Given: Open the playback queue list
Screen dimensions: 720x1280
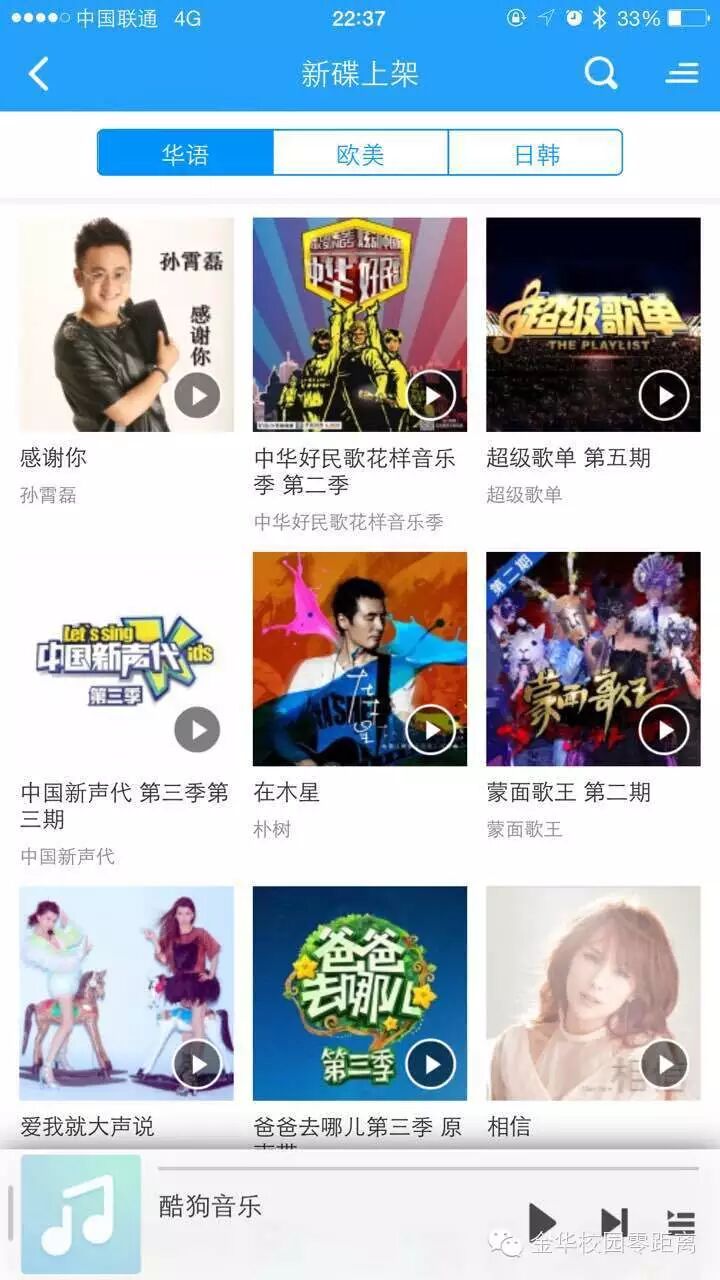Looking at the screenshot, I should 681,1222.
